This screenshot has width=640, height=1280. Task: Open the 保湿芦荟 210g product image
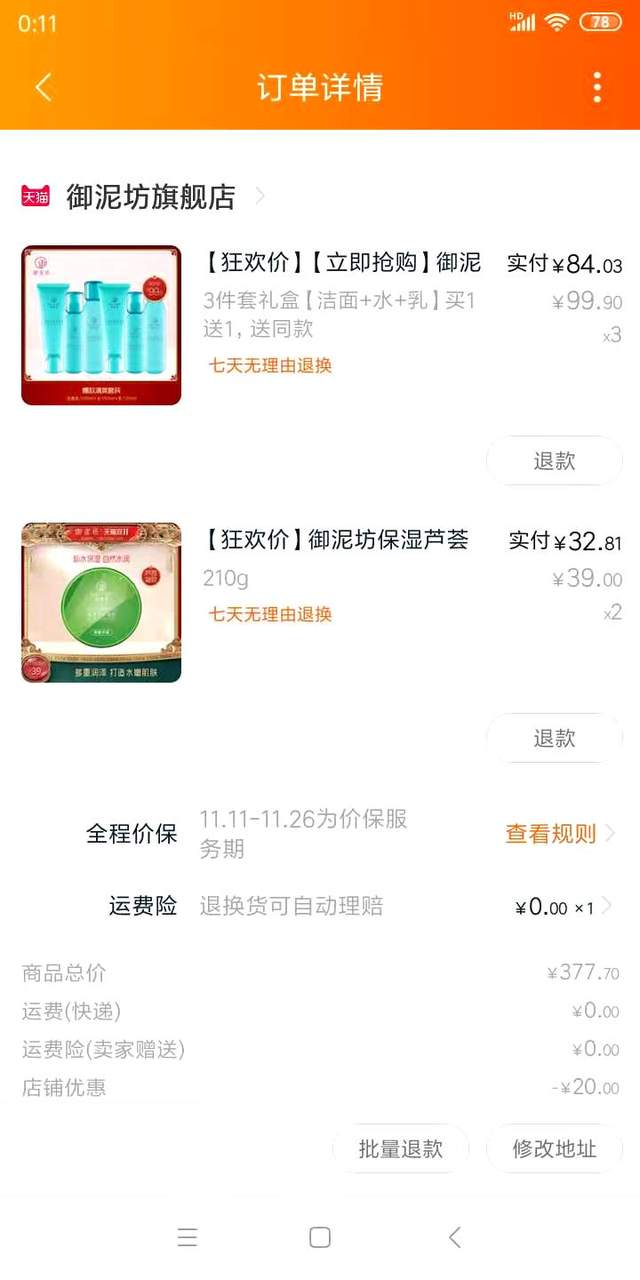[101, 602]
